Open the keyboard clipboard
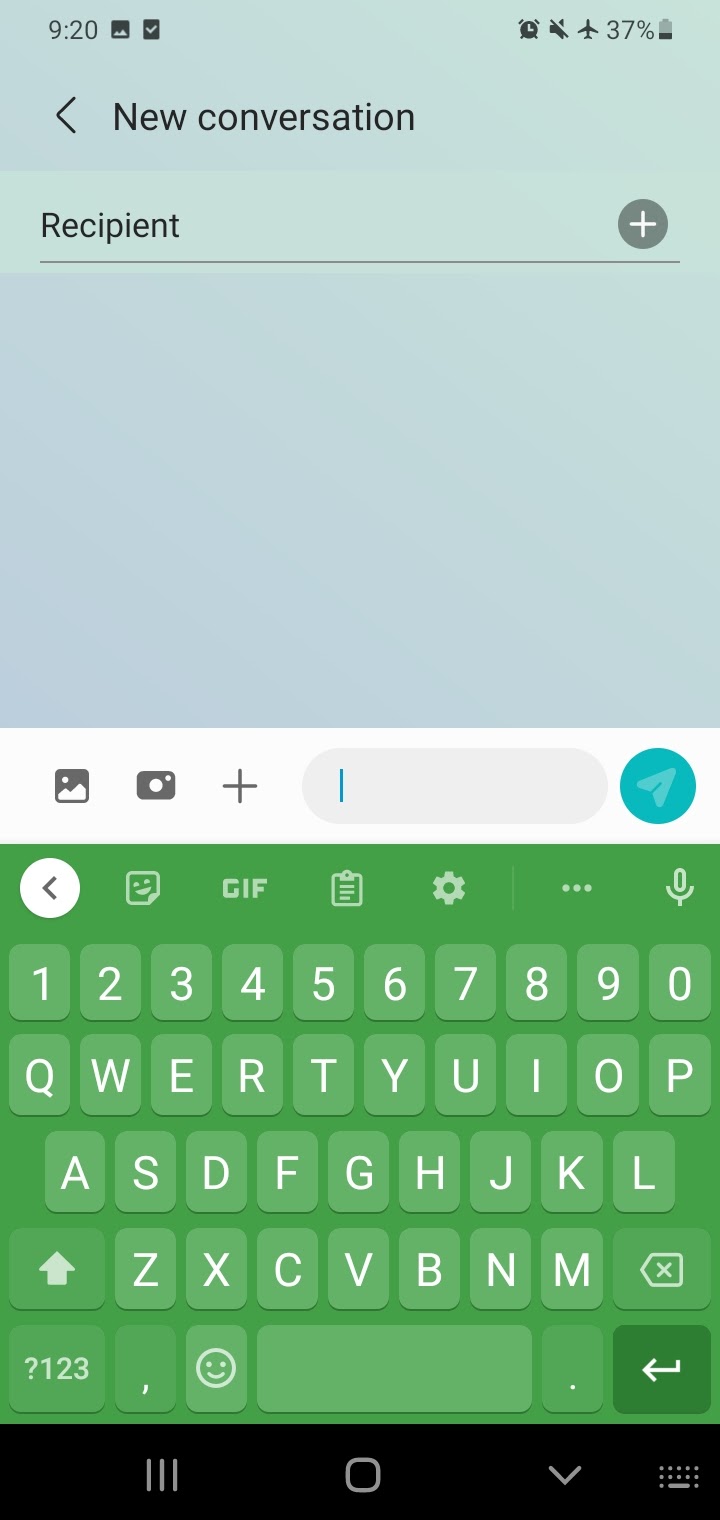Screen dimensions: 720x1520 tap(347, 888)
